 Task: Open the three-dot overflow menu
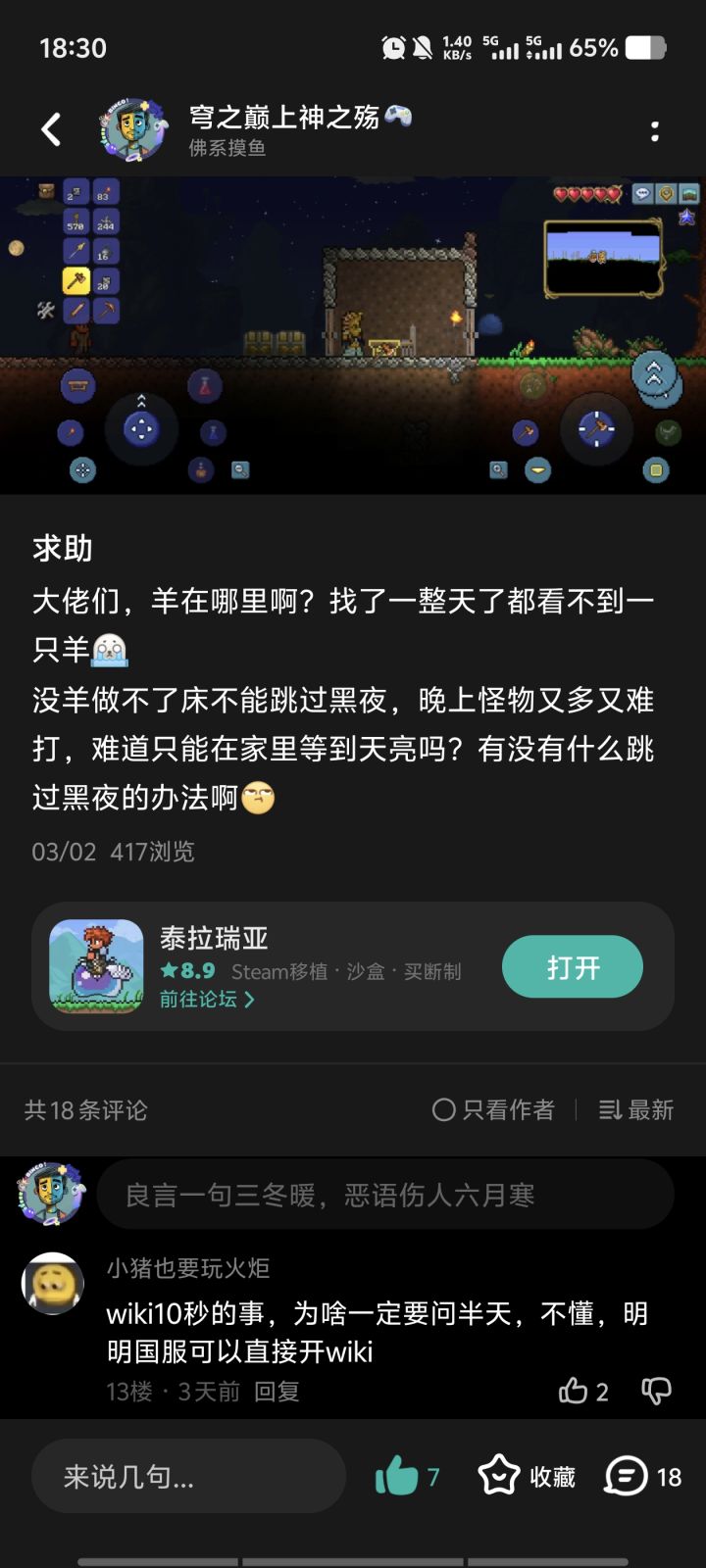pos(653,129)
